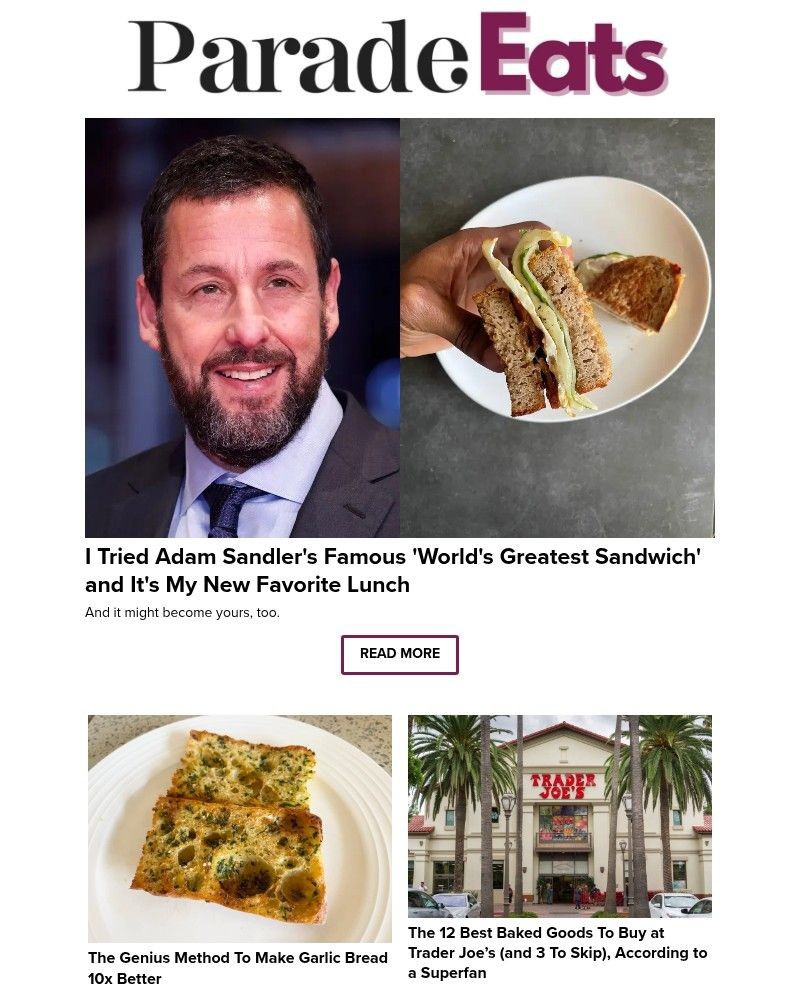Open "The Genius Method To Make Garlic Bread" article
The width and height of the screenshot is (800, 1000).
(x=238, y=958)
